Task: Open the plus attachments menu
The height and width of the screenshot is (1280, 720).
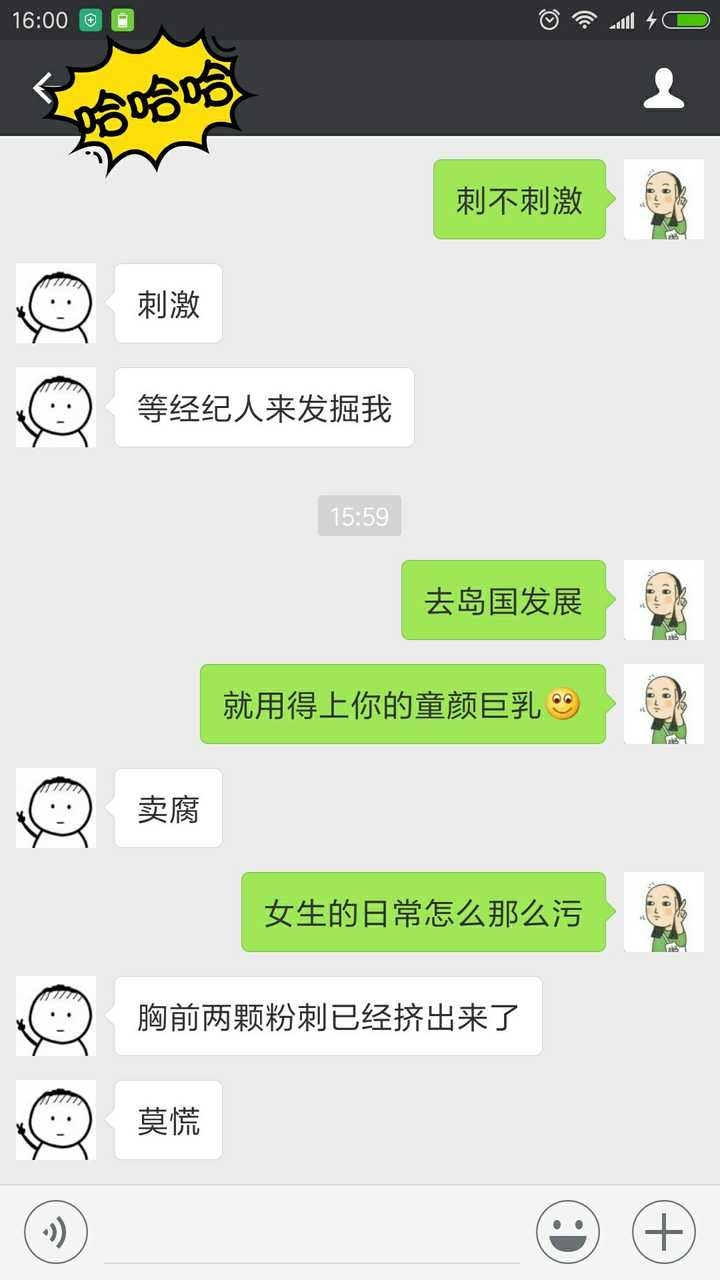Action: coord(663,1232)
